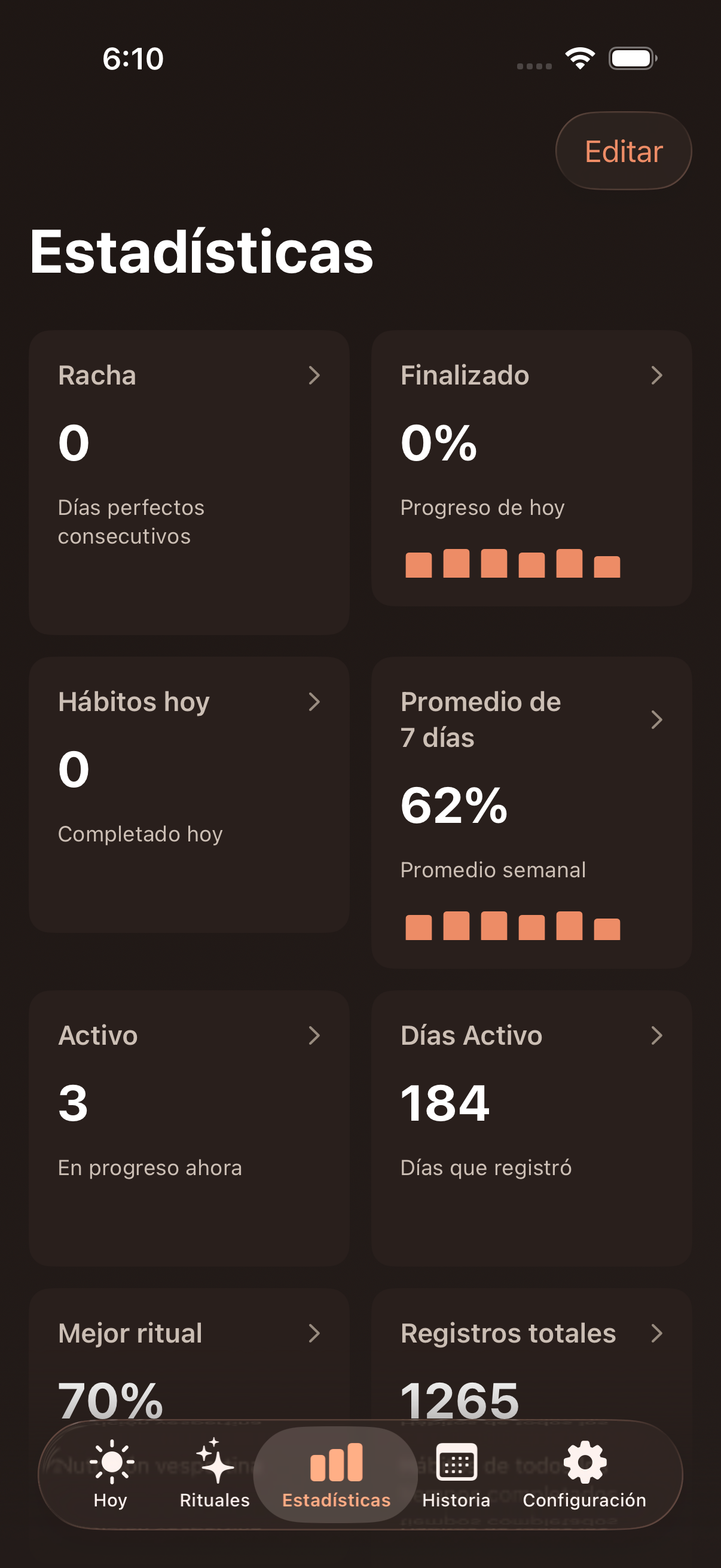Open the Racha streak card

pos(188,481)
